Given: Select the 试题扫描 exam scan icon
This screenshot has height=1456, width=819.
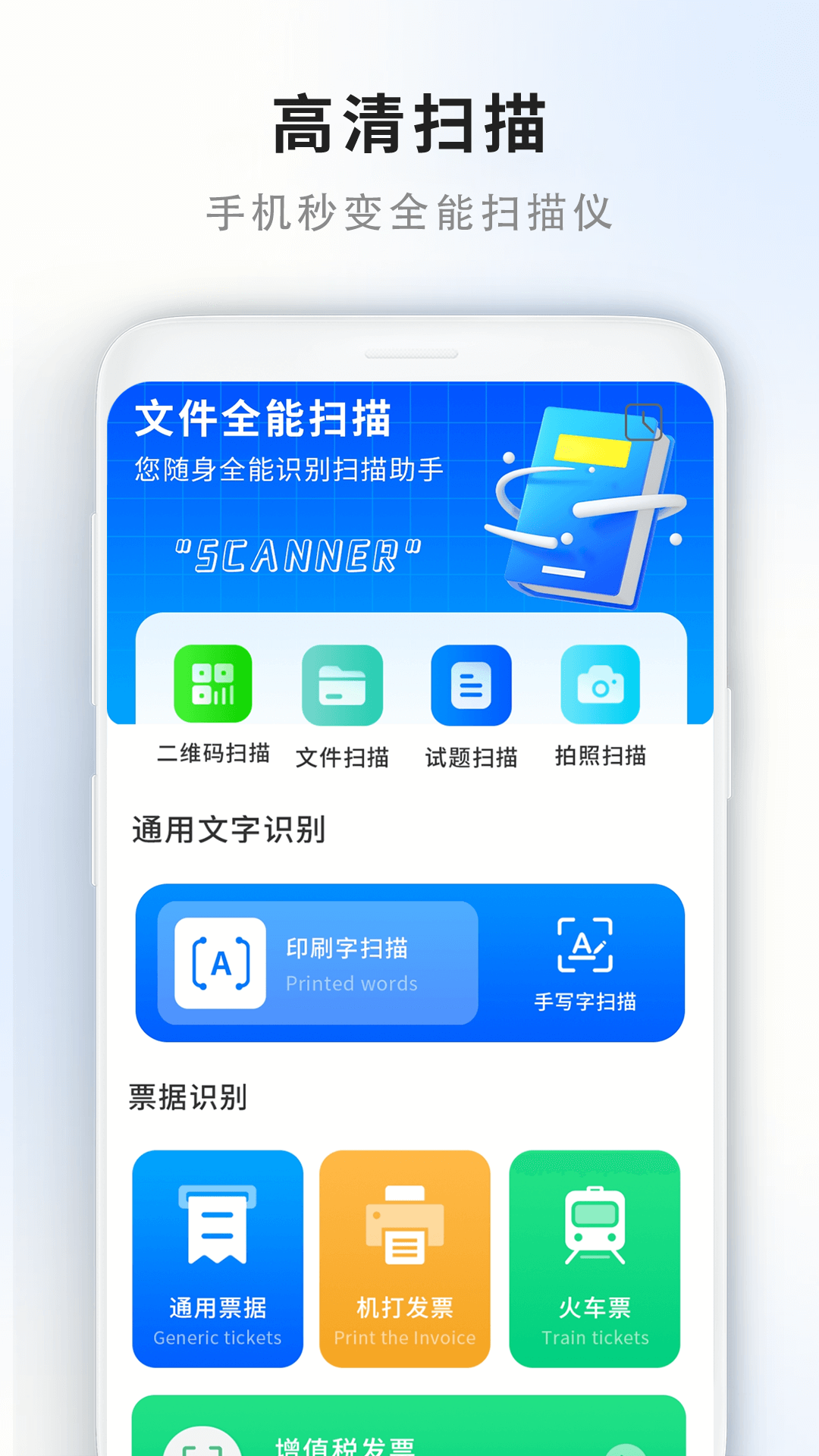Looking at the screenshot, I should coord(472,683).
